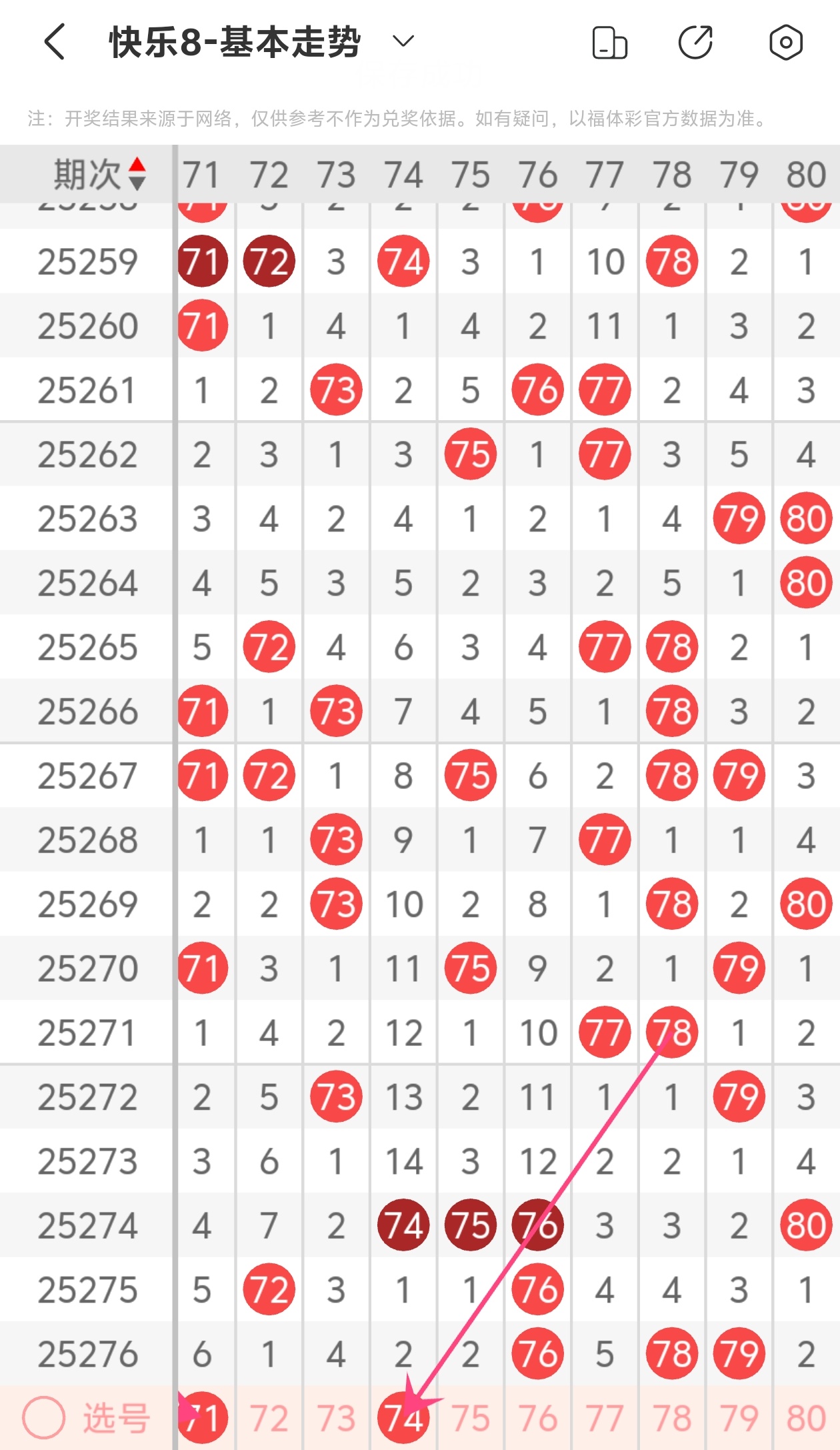Deselect number 74 in the 选号 row
Viewport: 840px width, 1450px height.
tap(403, 1418)
